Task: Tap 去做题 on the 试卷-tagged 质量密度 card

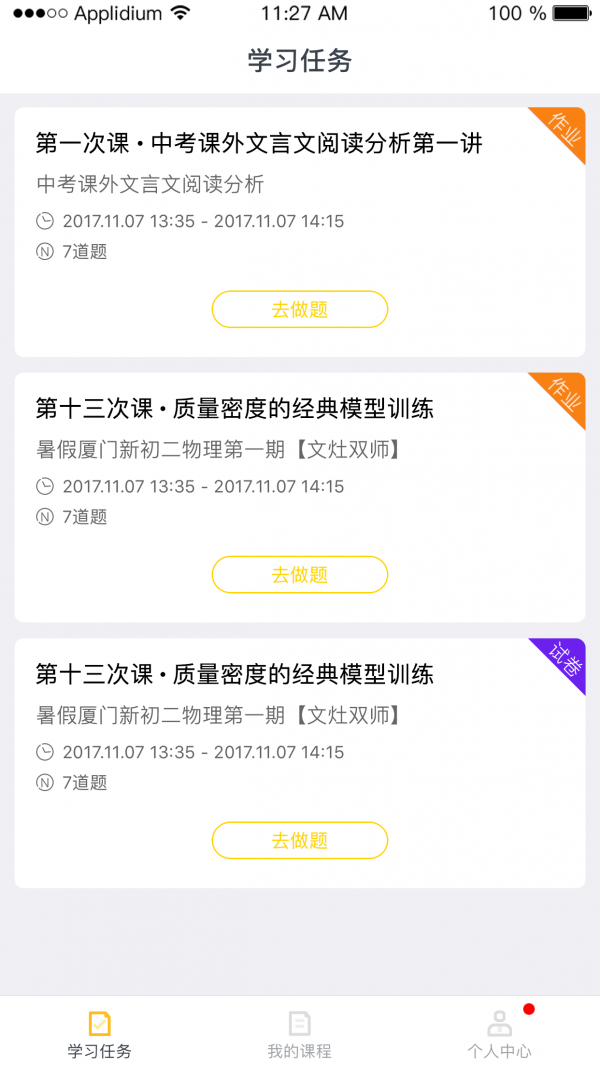Action: 299,840
